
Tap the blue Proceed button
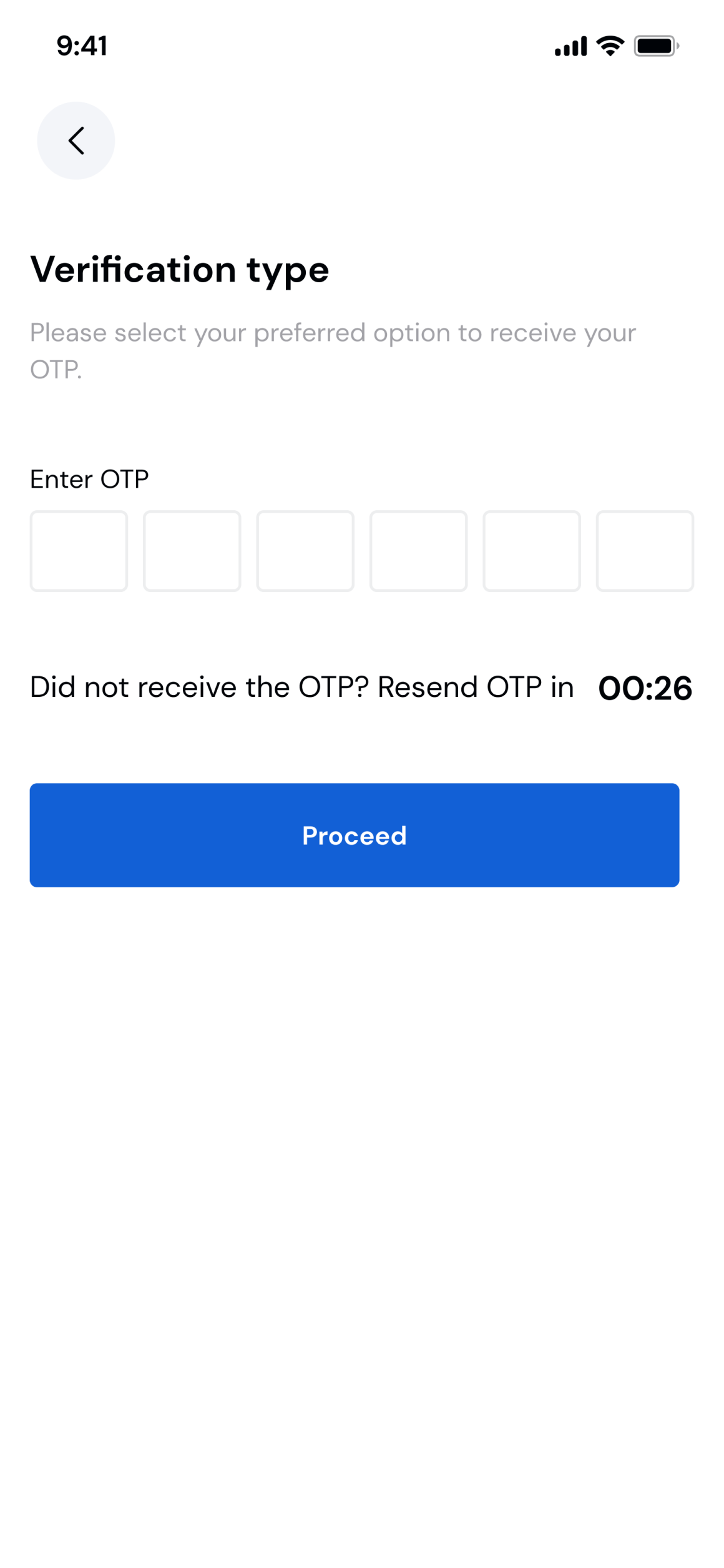[x=355, y=835]
